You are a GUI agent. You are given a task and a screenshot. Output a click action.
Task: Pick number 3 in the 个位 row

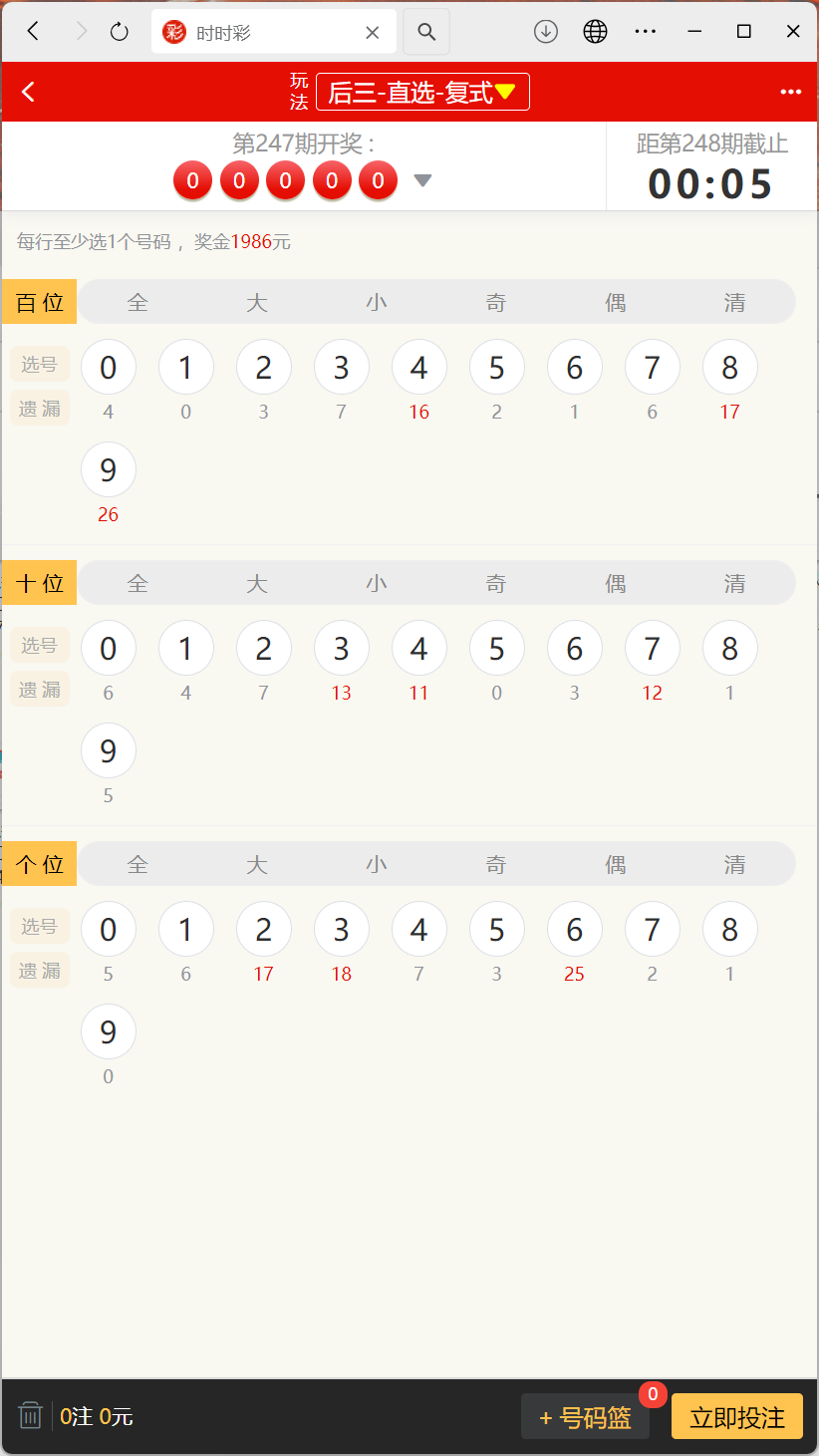[x=342, y=930]
